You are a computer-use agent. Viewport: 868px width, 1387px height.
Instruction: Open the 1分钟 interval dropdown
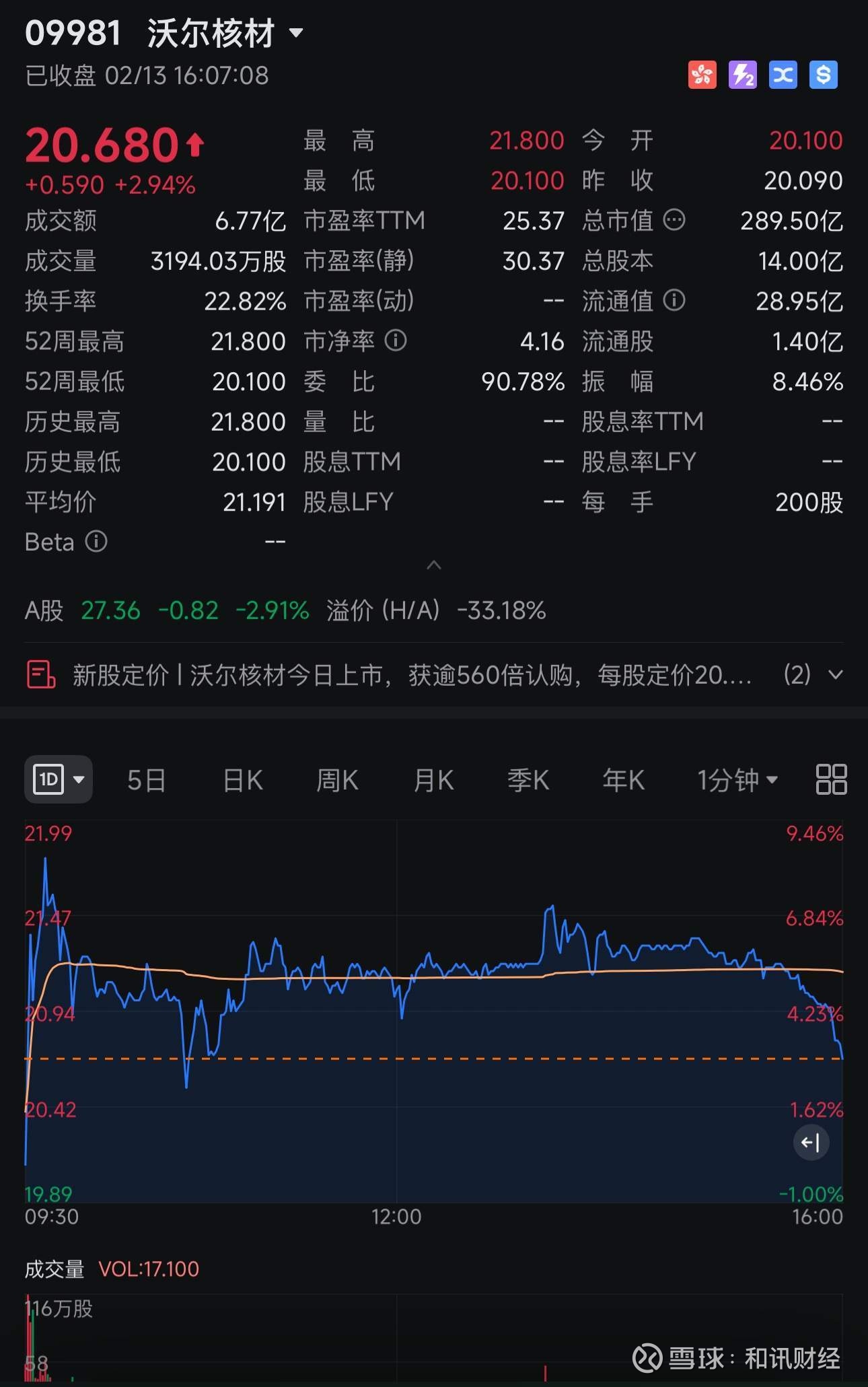737,781
